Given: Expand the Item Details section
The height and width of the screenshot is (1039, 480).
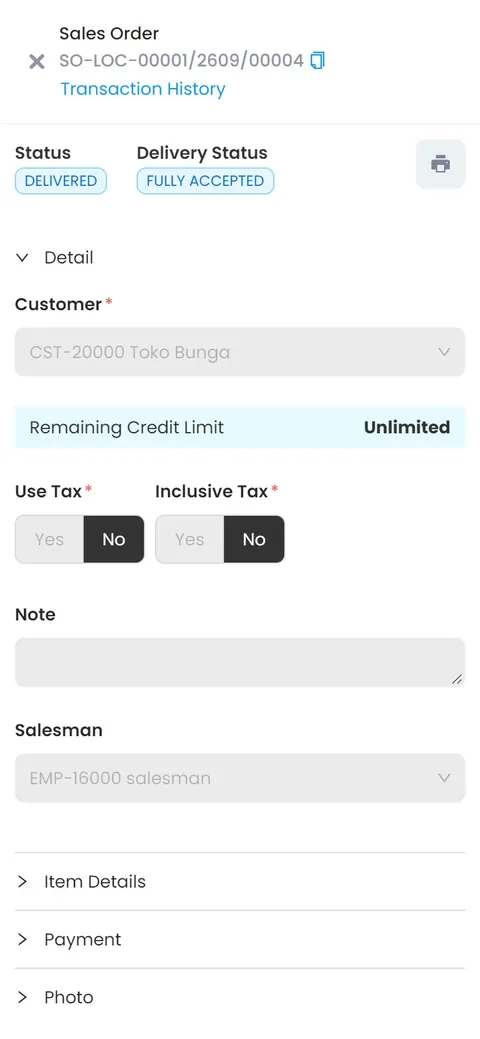Looking at the screenshot, I should coord(240,881).
